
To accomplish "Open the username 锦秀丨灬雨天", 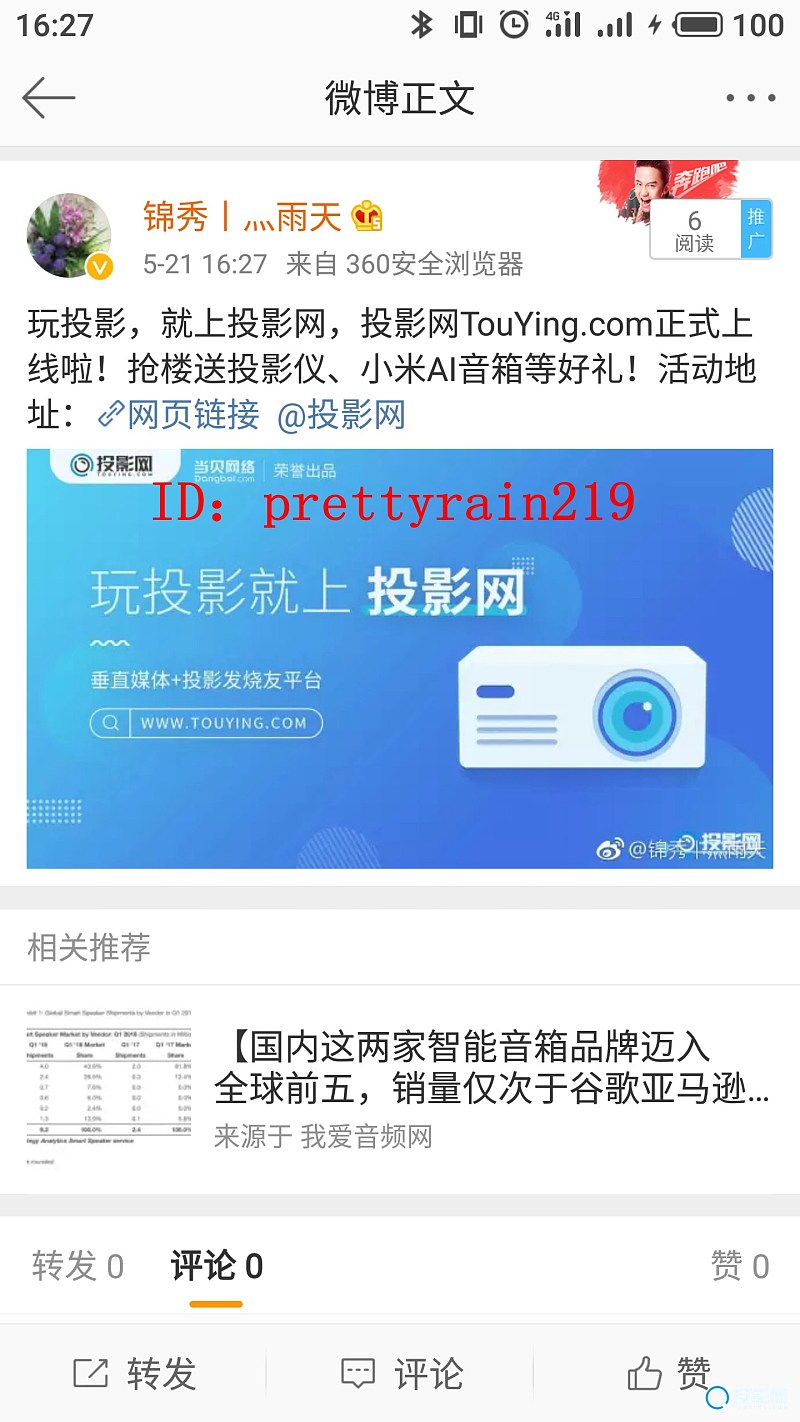I will [243, 216].
